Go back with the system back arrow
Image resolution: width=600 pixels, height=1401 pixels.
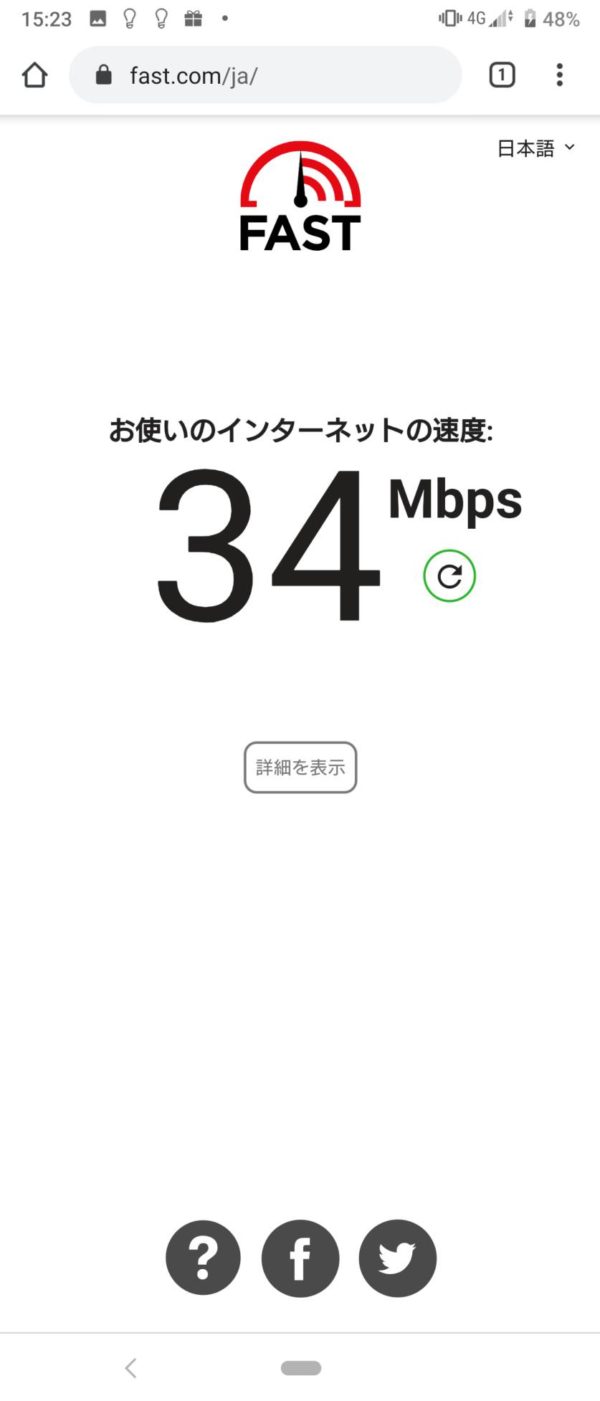click(x=130, y=1368)
